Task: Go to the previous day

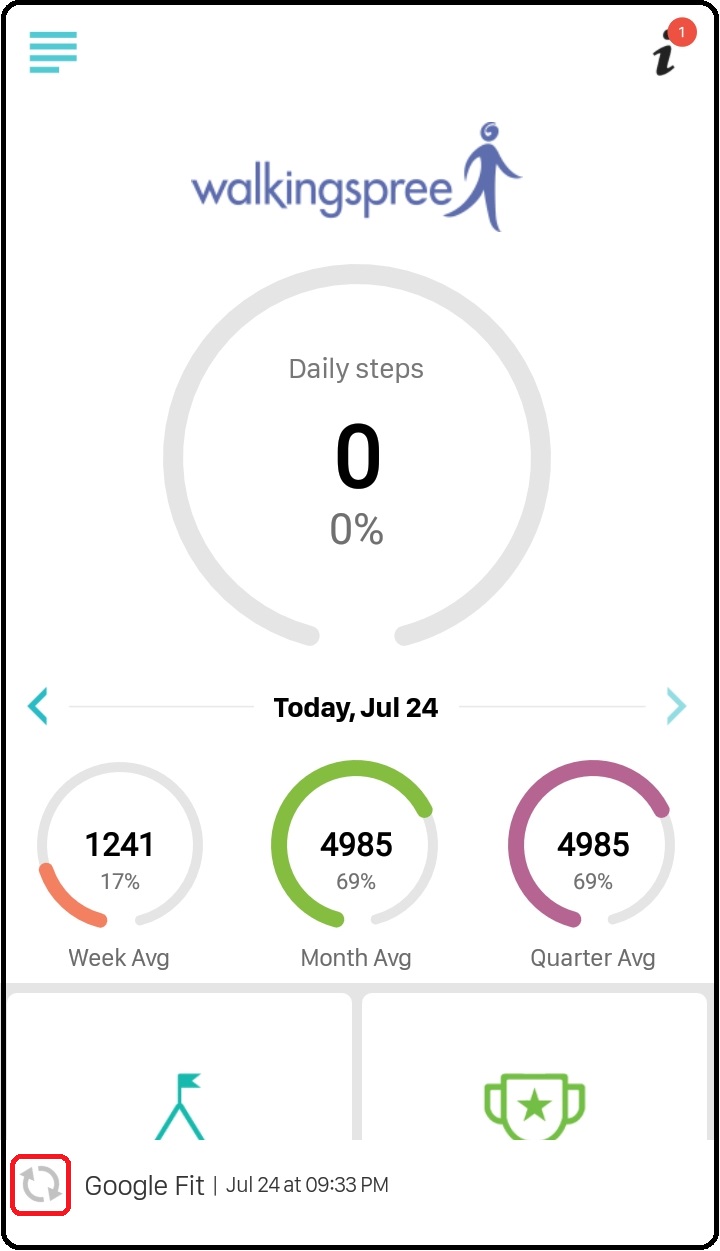Action: pos(38,707)
